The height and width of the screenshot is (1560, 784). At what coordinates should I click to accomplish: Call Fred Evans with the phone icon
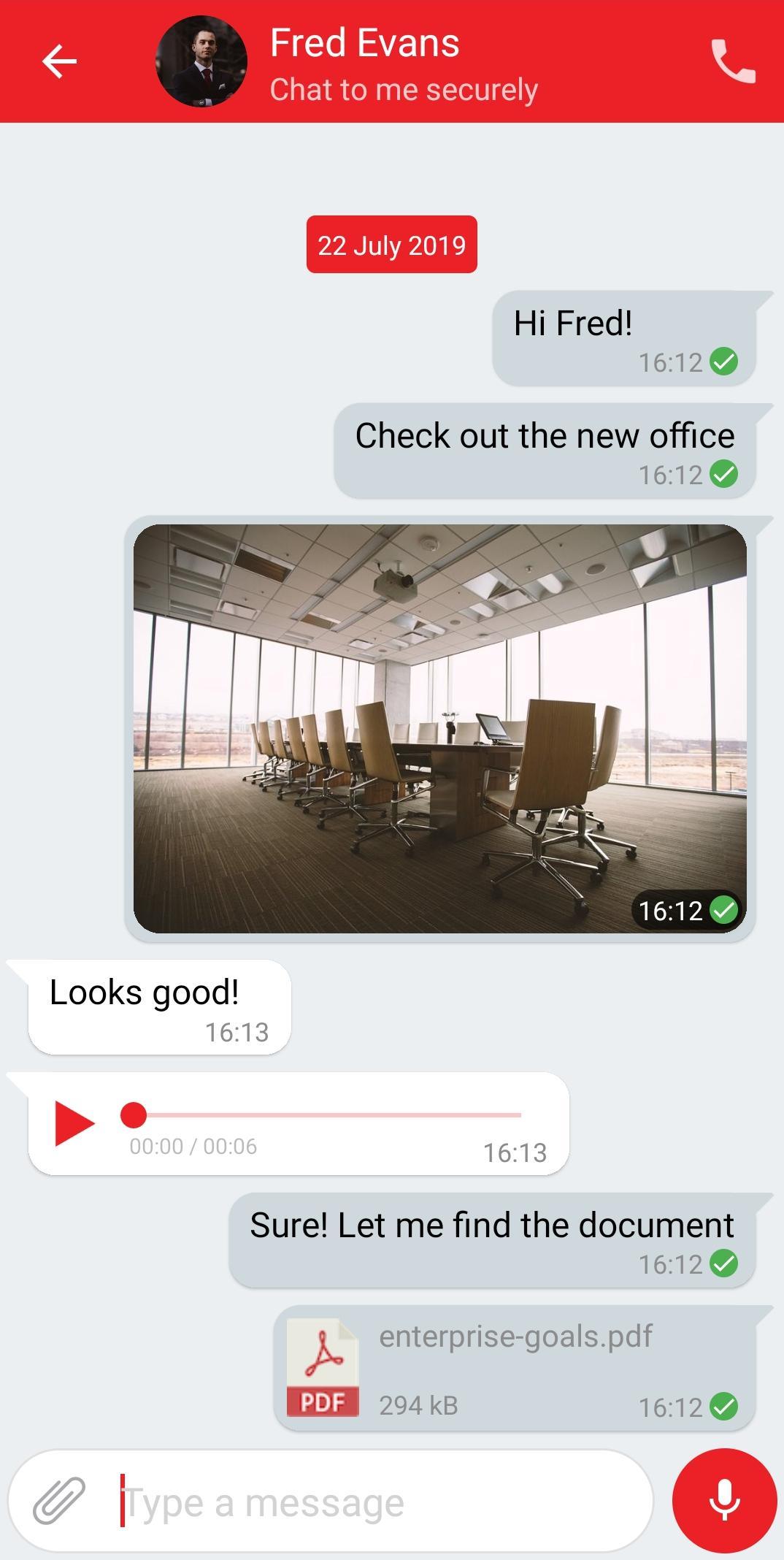733,61
